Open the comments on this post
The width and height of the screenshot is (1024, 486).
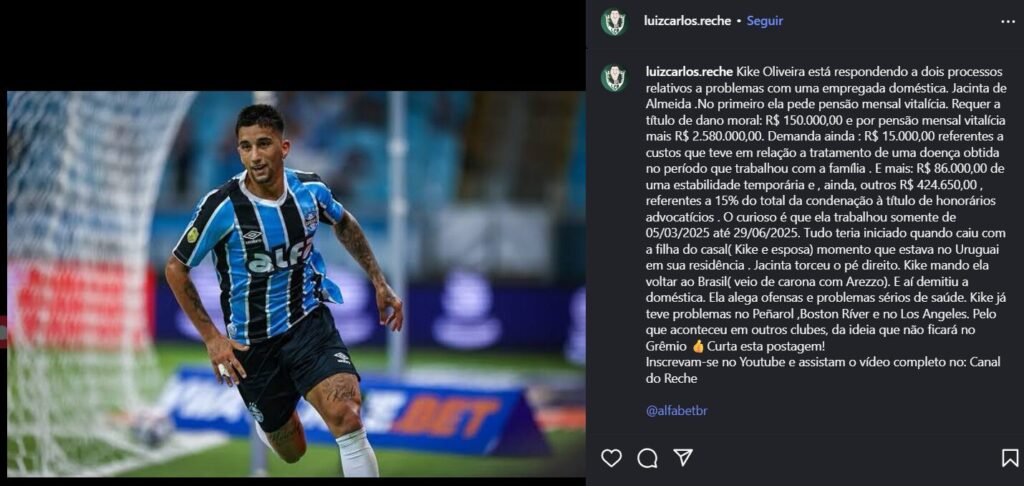tap(647, 458)
